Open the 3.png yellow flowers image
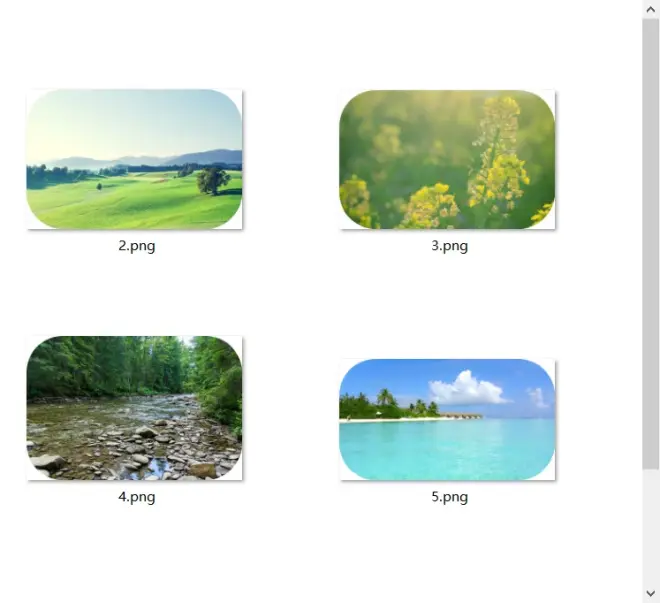Viewport: 660px width, 603px height. click(447, 159)
